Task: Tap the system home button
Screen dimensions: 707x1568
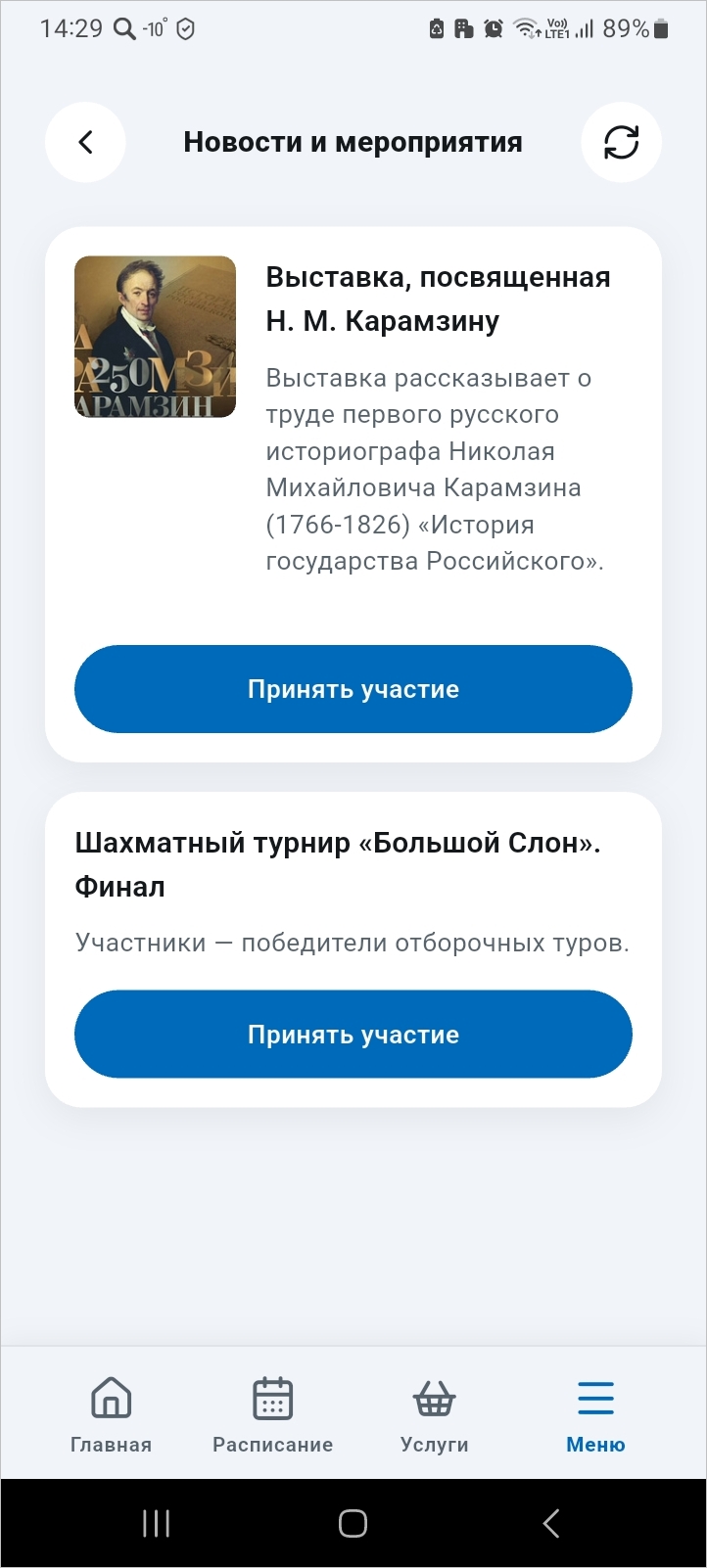Action: 353,1523
